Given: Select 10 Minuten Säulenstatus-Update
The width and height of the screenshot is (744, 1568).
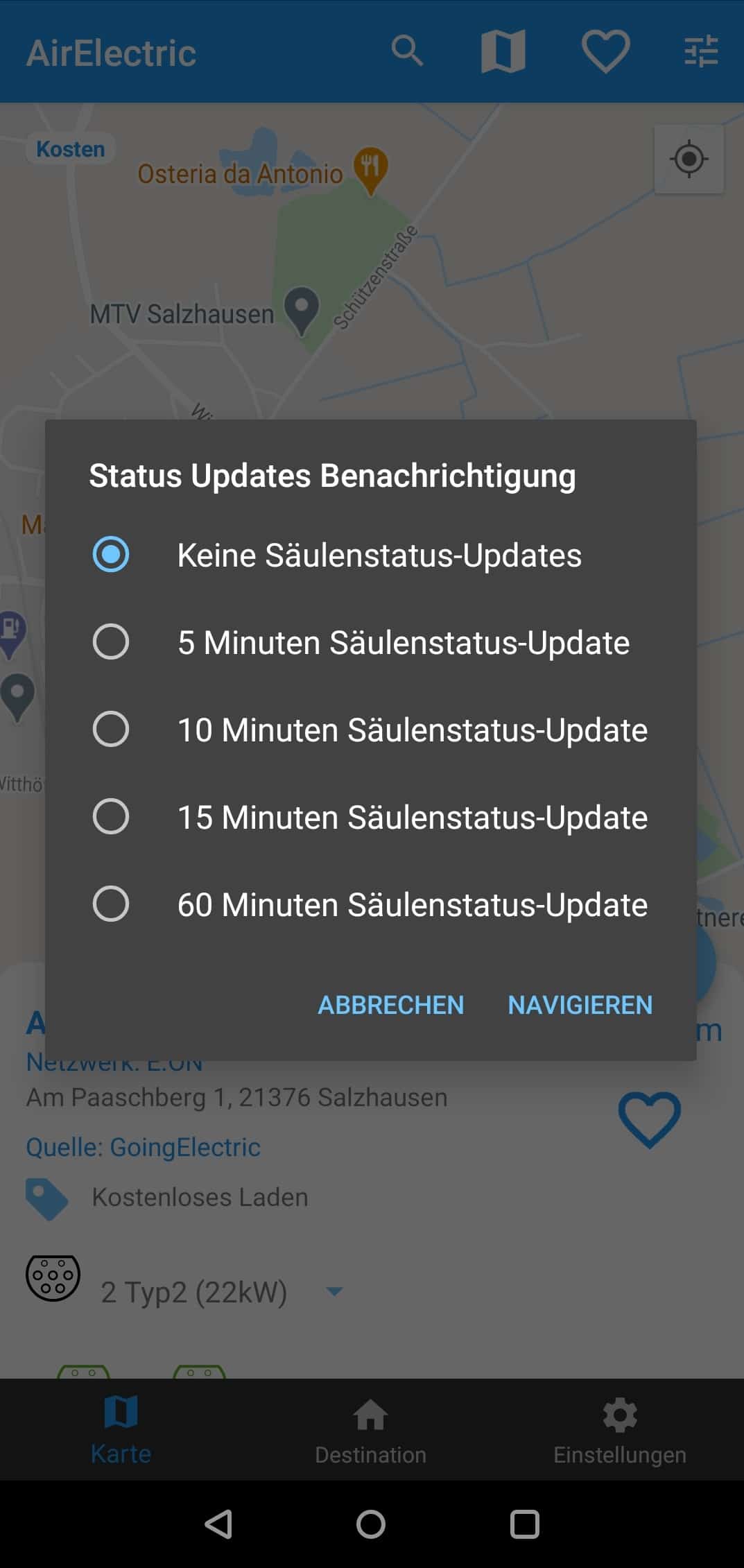Looking at the screenshot, I should [x=371, y=730].
